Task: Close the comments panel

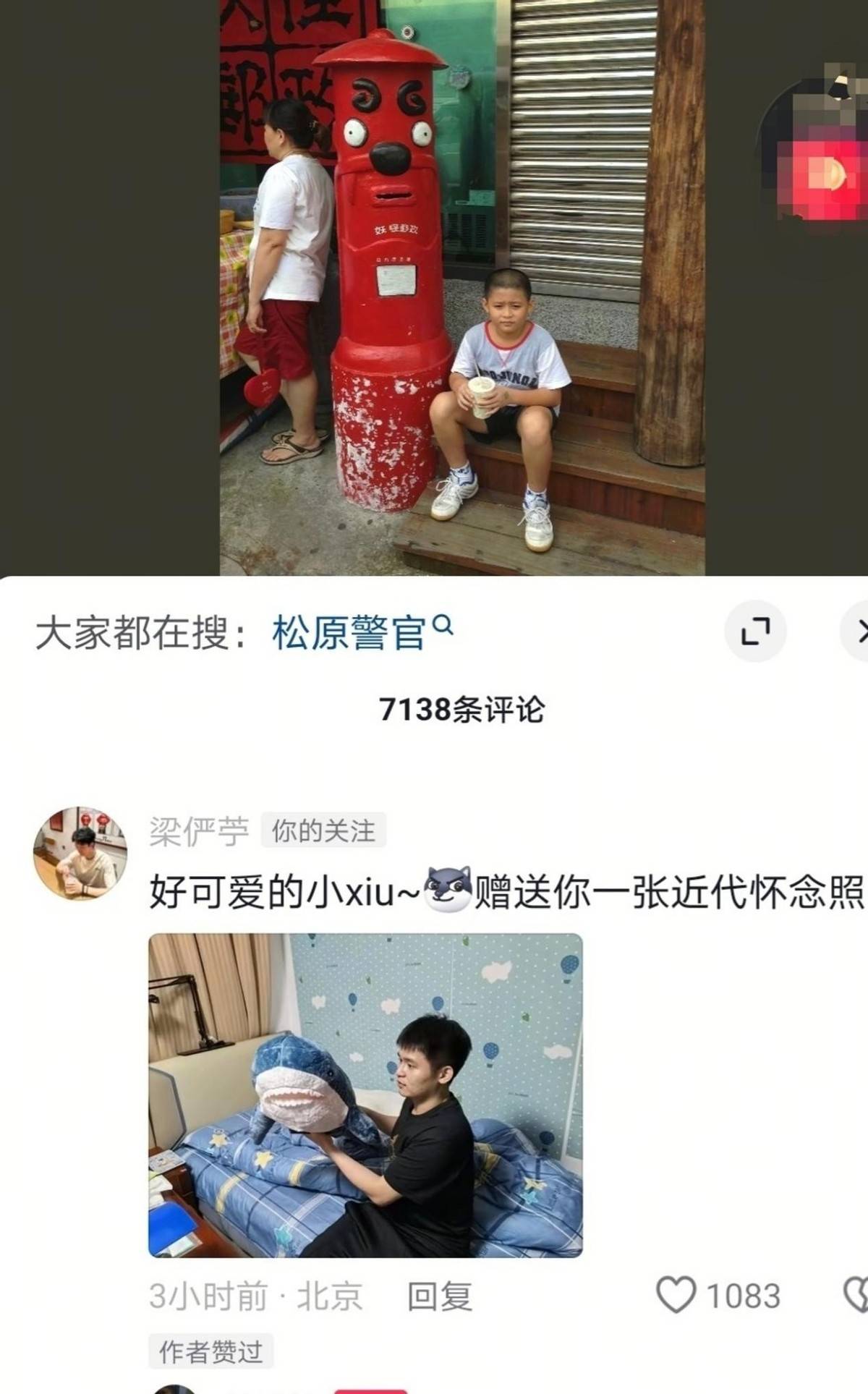Action: pyautogui.click(x=859, y=631)
